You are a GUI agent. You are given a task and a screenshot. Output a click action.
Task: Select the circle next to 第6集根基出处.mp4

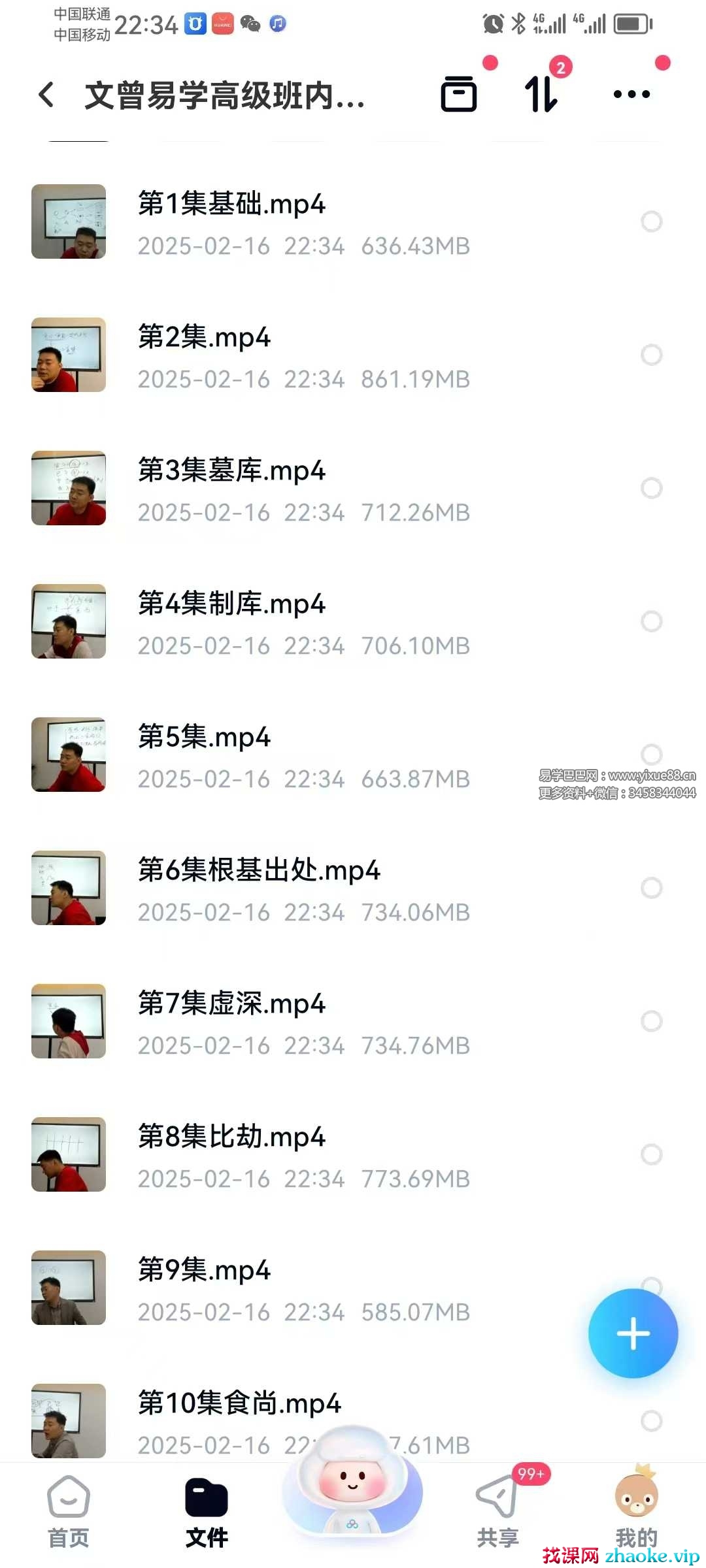[651, 888]
